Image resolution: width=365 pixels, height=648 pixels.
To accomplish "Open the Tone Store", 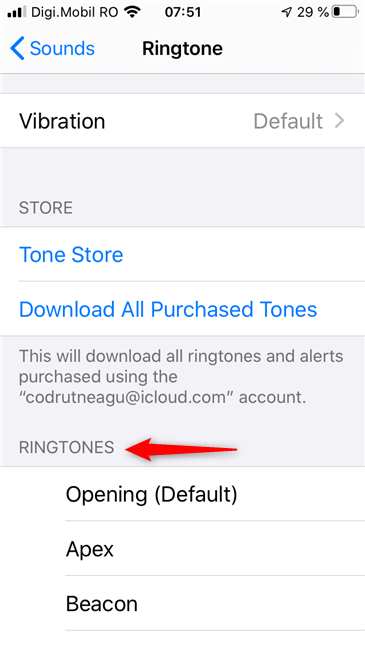I will pyautogui.click(x=182, y=254).
